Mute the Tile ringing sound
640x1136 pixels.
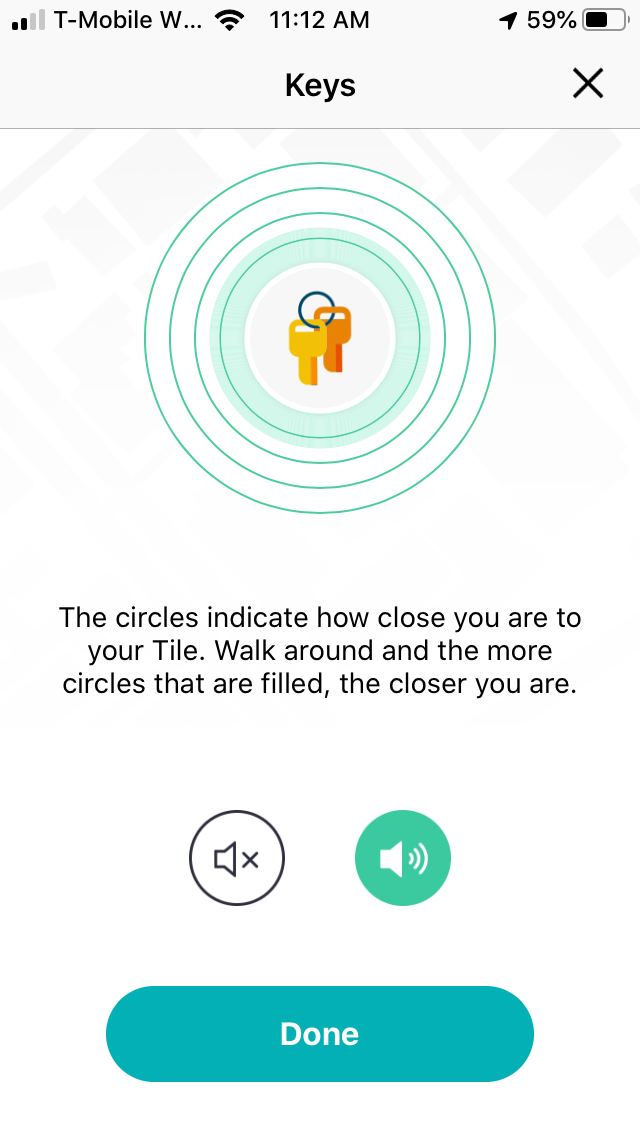coord(237,858)
